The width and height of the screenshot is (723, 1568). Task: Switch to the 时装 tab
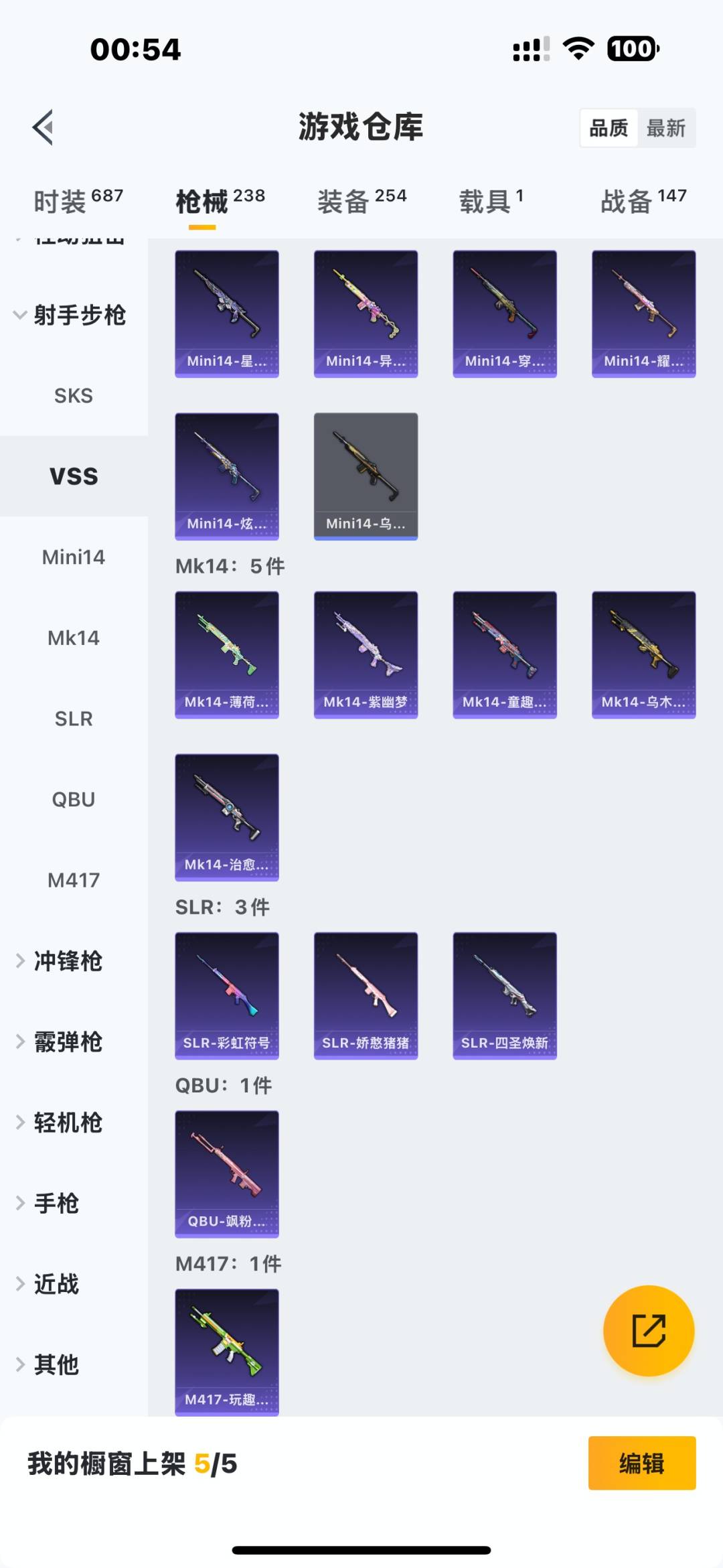(78, 201)
